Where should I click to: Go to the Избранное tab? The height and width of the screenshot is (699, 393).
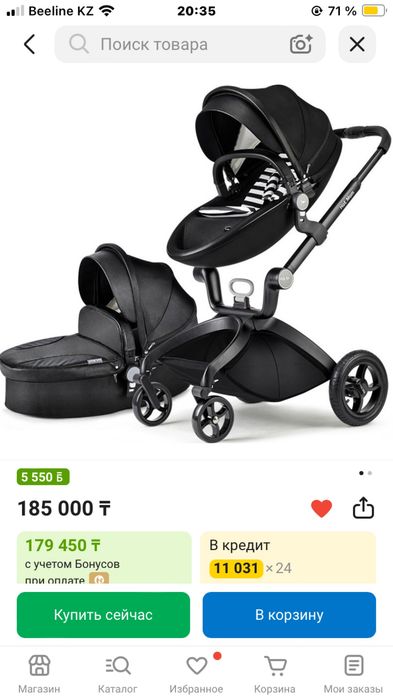coord(196,673)
